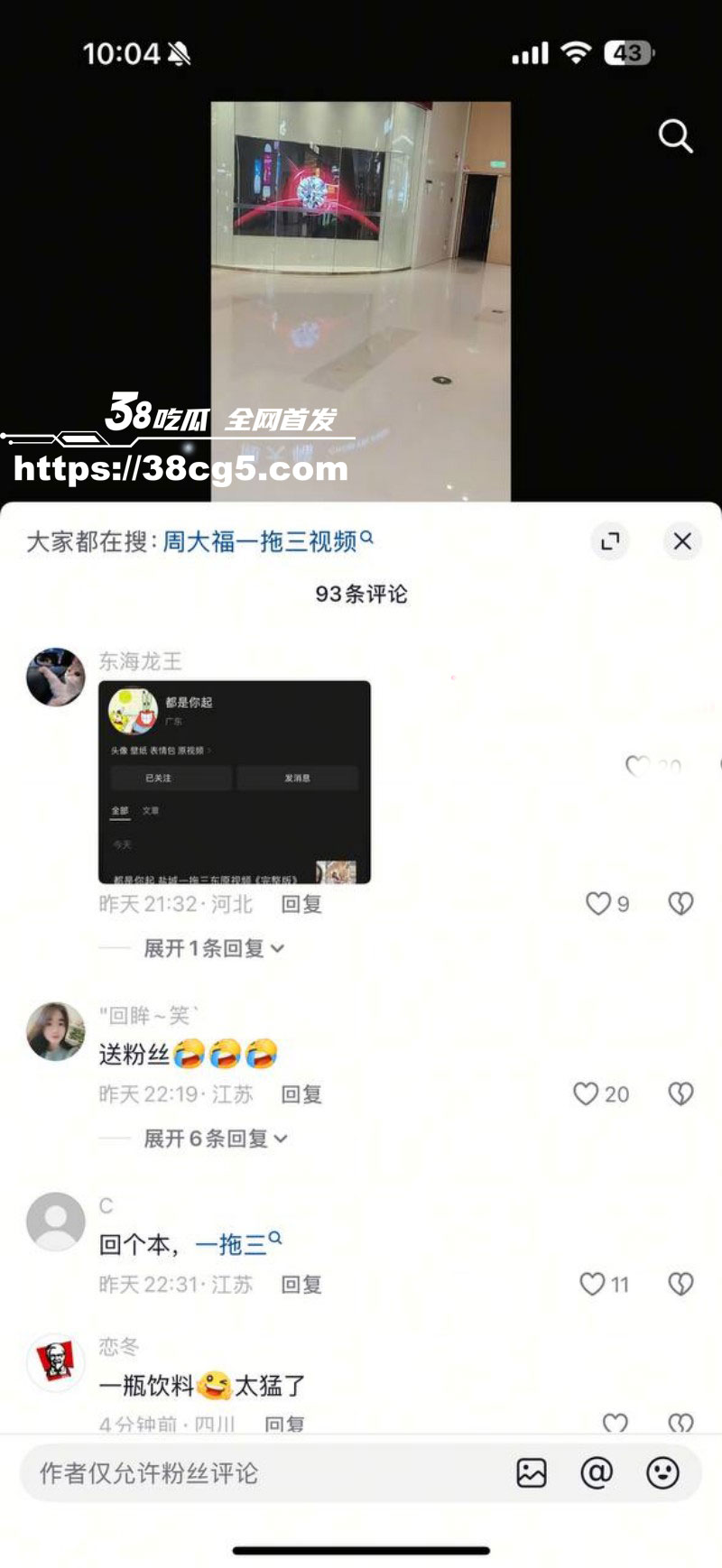Expand 6 replies under 送粉丝 comment
This screenshot has width=722, height=1568.
216,1139
